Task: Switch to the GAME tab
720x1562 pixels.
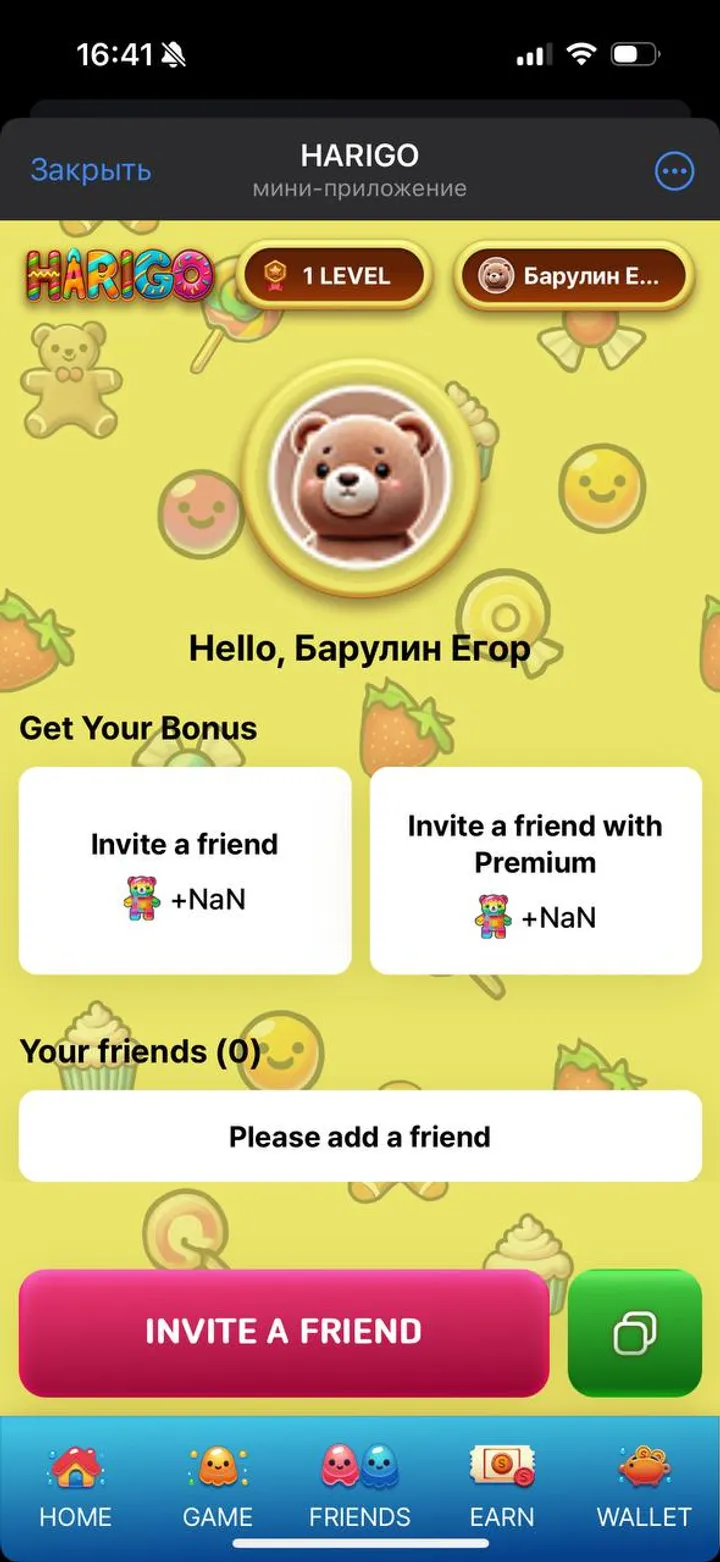Action: (x=217, y=1487)
